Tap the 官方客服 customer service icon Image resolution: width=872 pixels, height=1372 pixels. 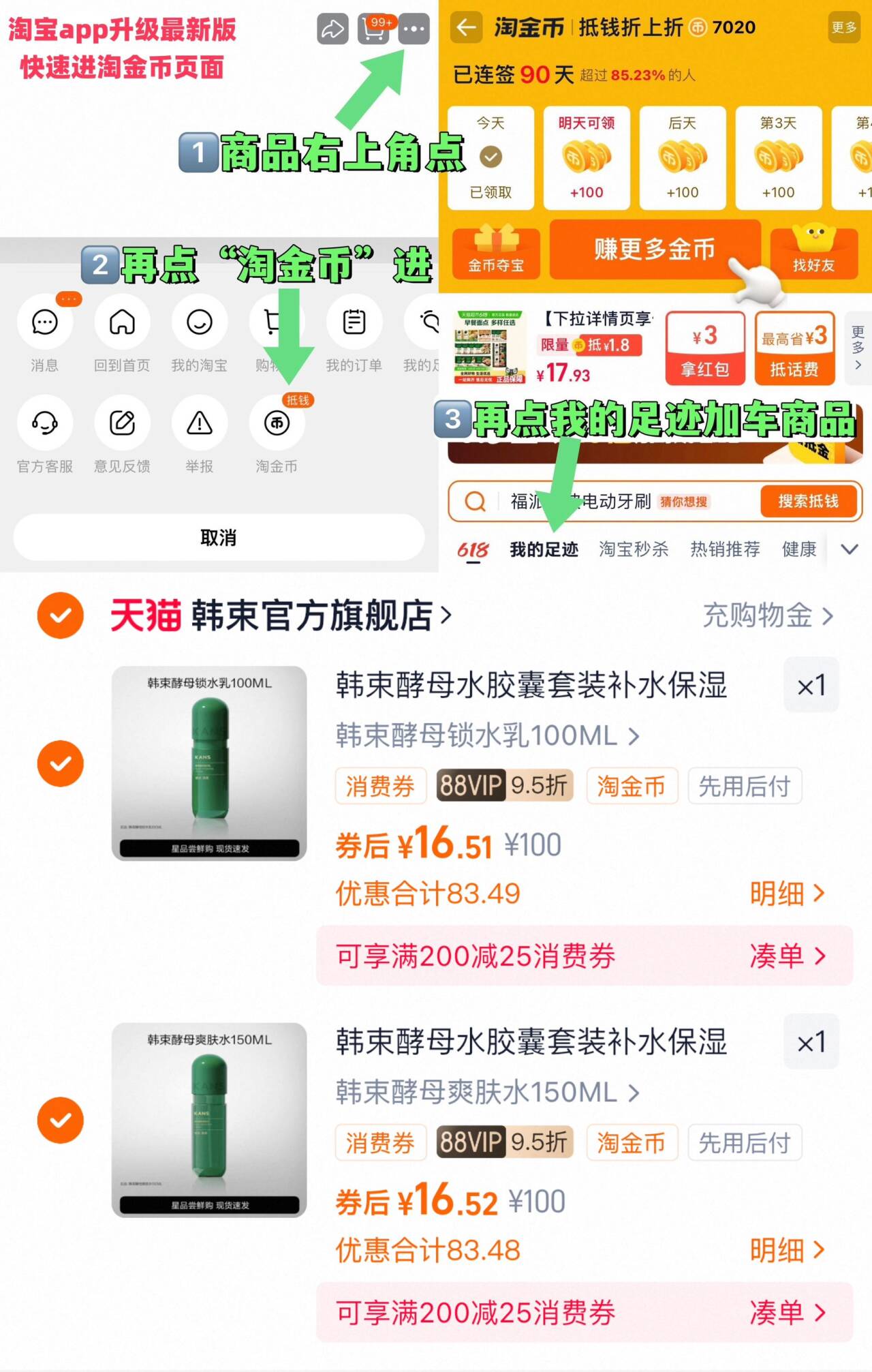pos(44,423)
